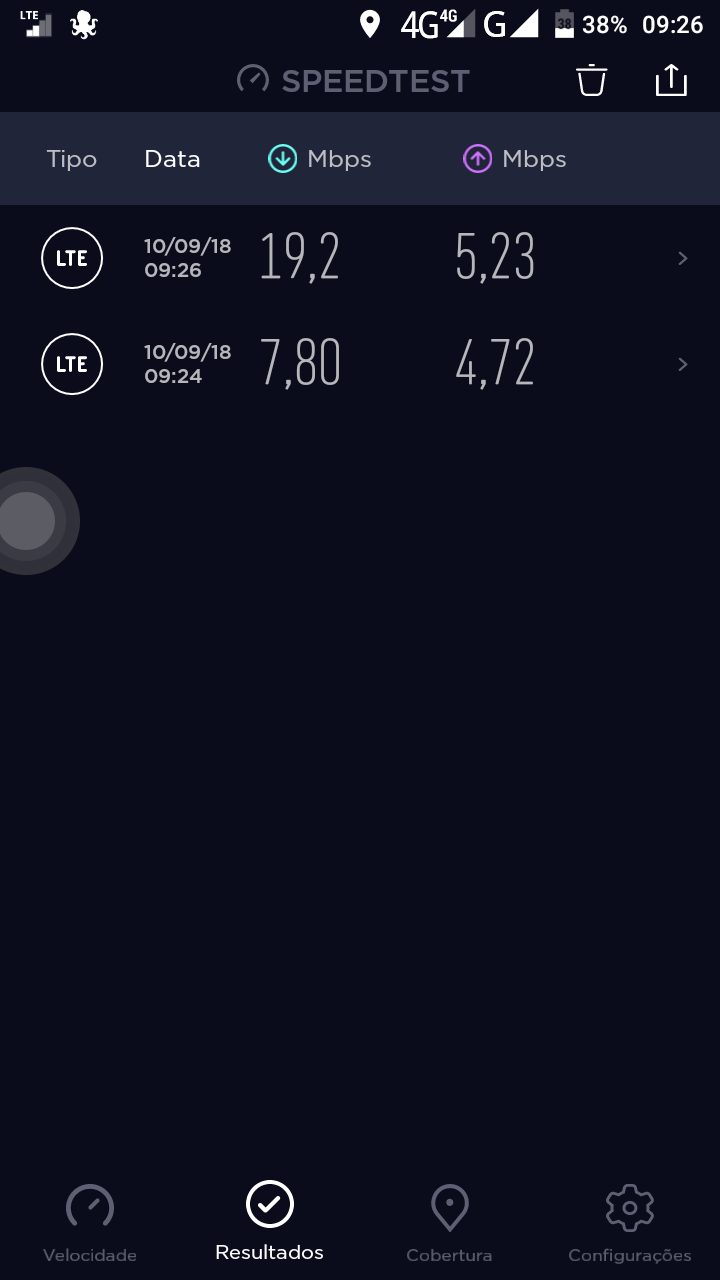Screen dimensions: 720x1280
Task: Open the Configurações tab
Action: pos(630,1223)
